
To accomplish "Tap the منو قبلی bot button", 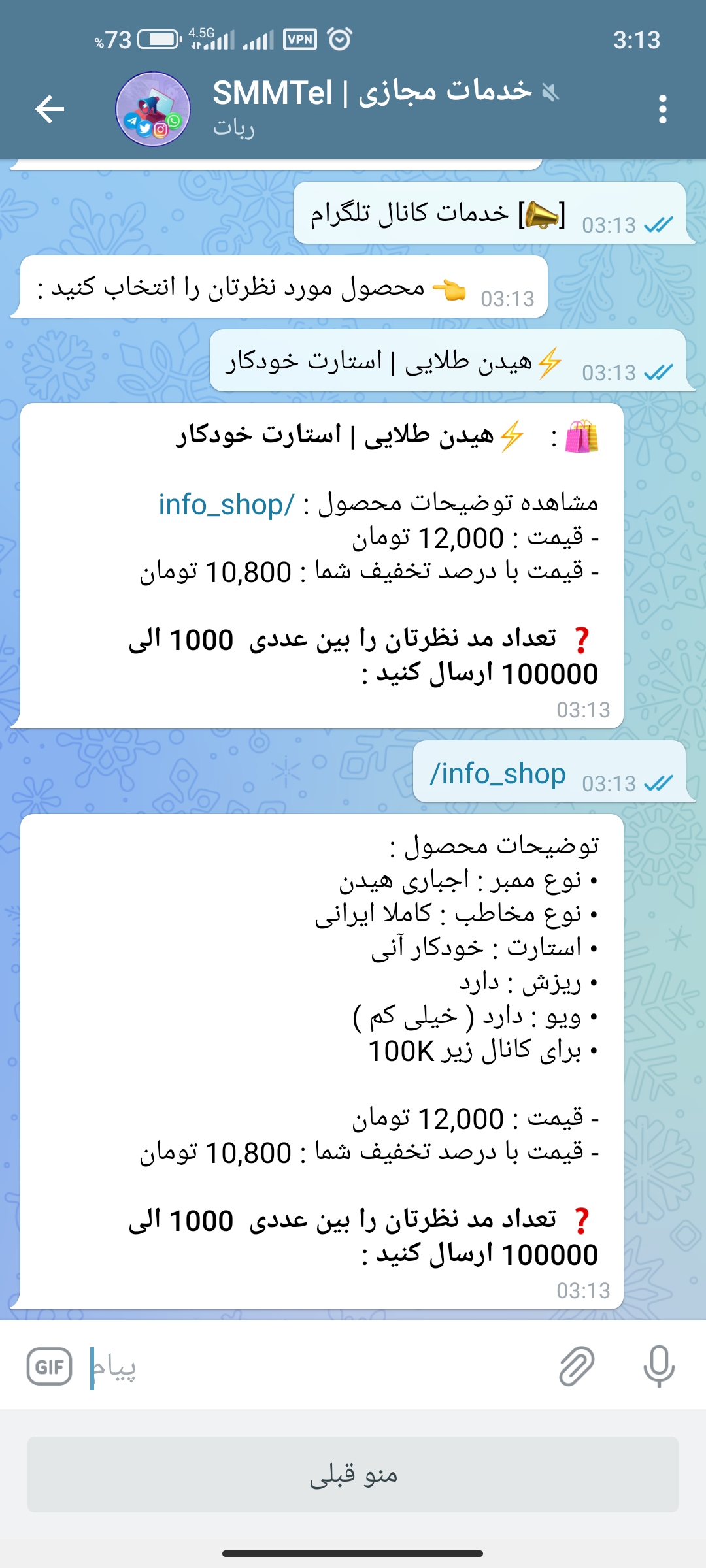I will pos(353,1475).
